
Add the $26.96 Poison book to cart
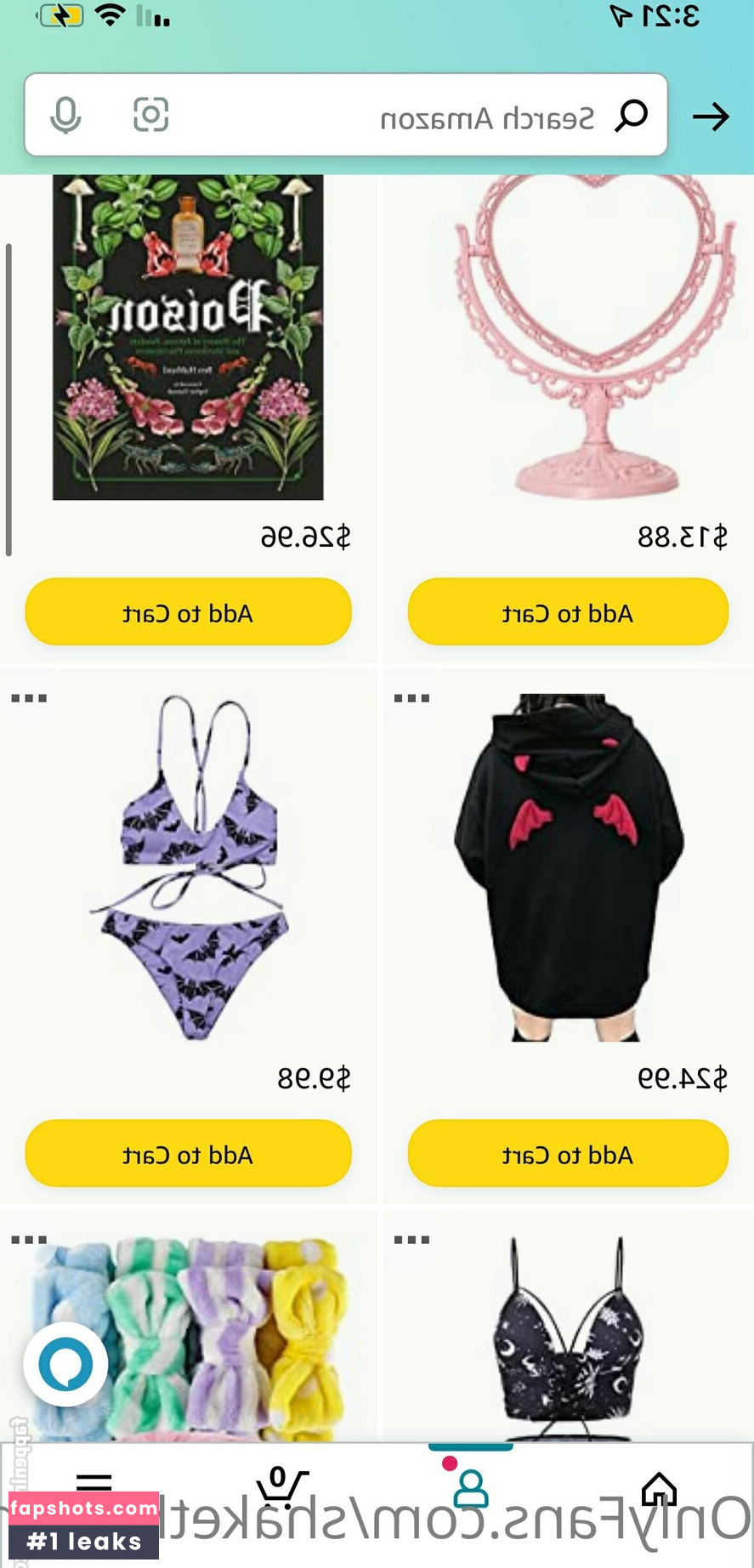point(188,612)
